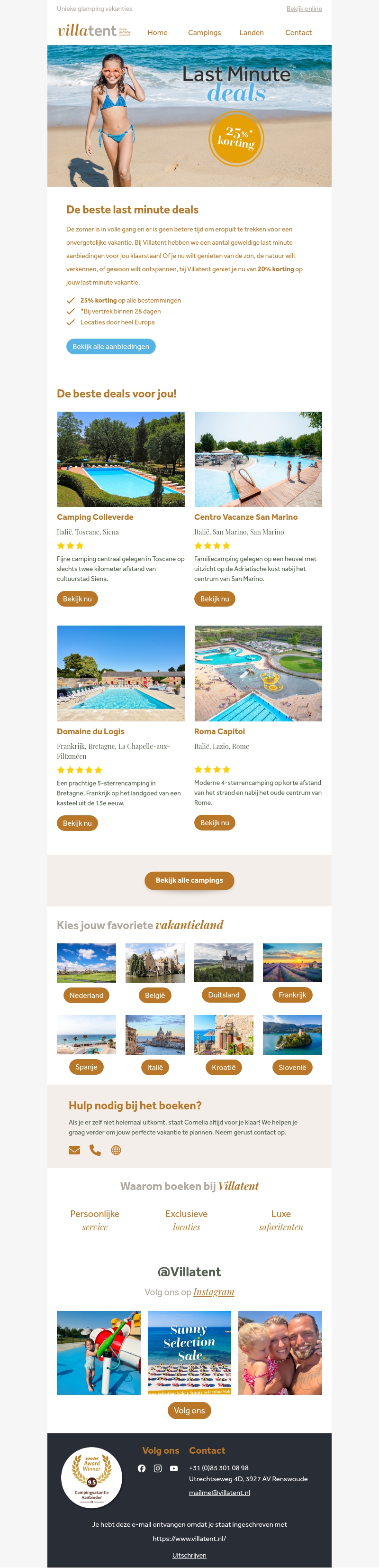Tap the Volg ons button

tap(189, 1411)
